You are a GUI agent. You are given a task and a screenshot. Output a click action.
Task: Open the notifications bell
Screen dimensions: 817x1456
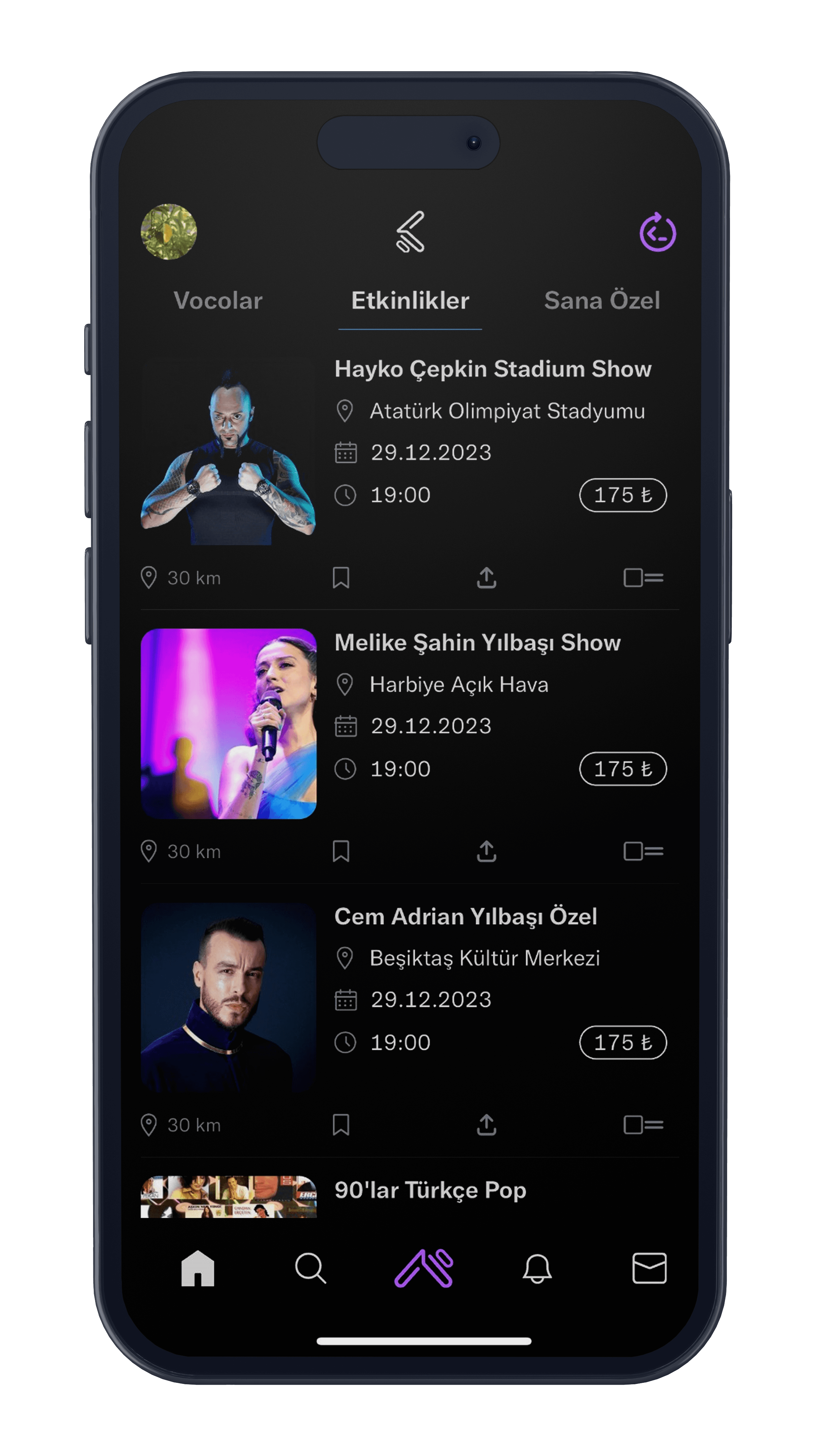(537, 1268)
